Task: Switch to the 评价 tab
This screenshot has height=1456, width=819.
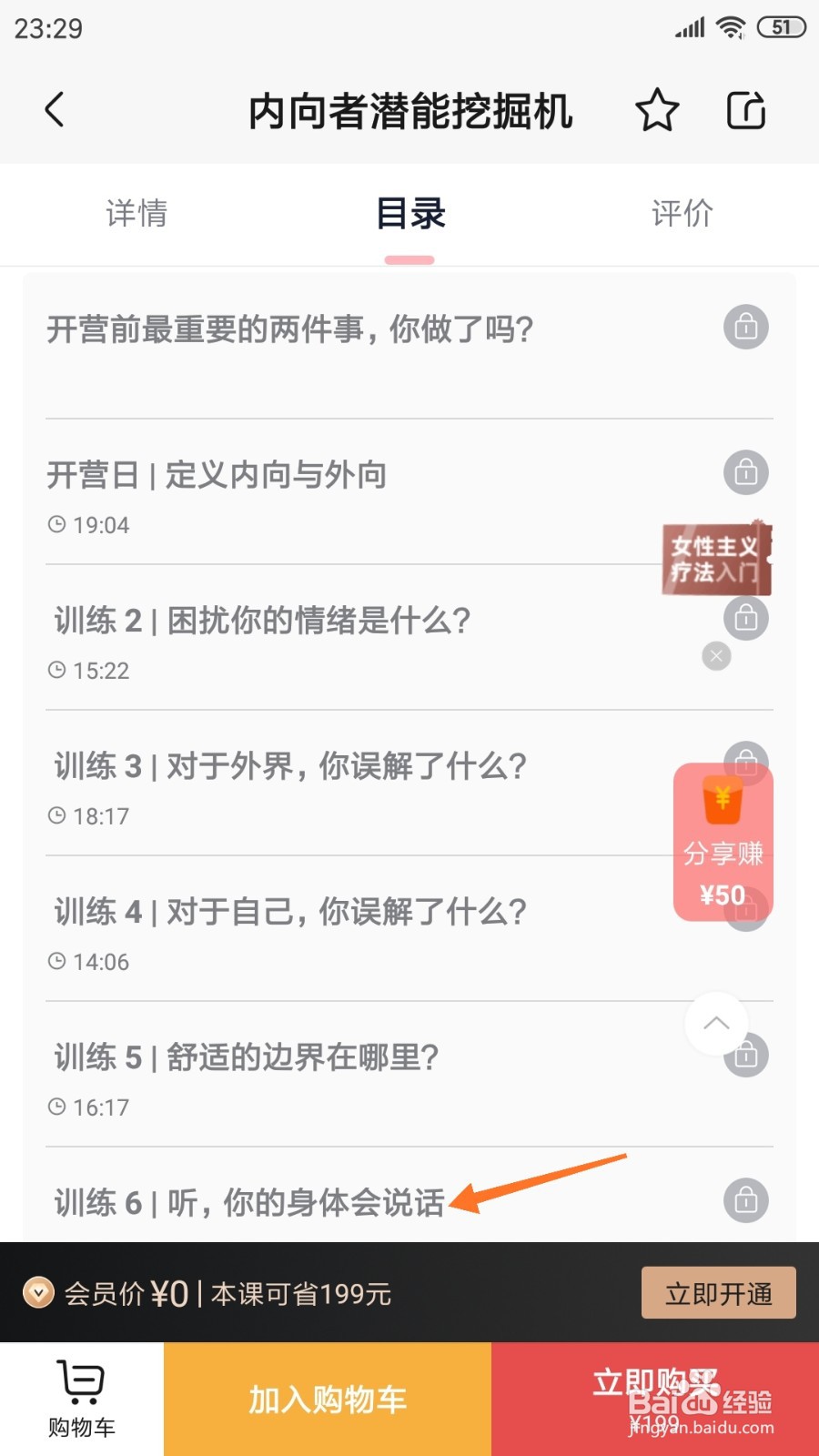Action: pos(682,214)
